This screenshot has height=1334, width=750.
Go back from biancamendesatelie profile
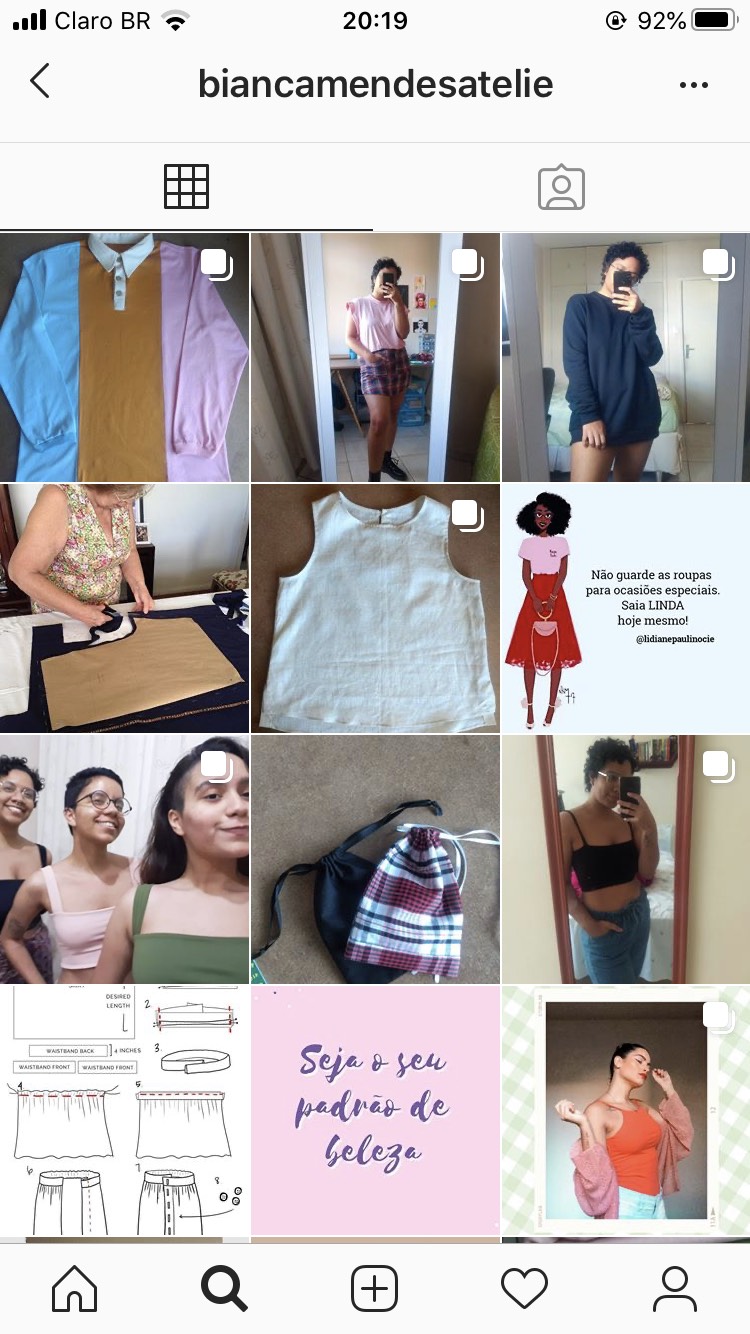pos(40,81)
